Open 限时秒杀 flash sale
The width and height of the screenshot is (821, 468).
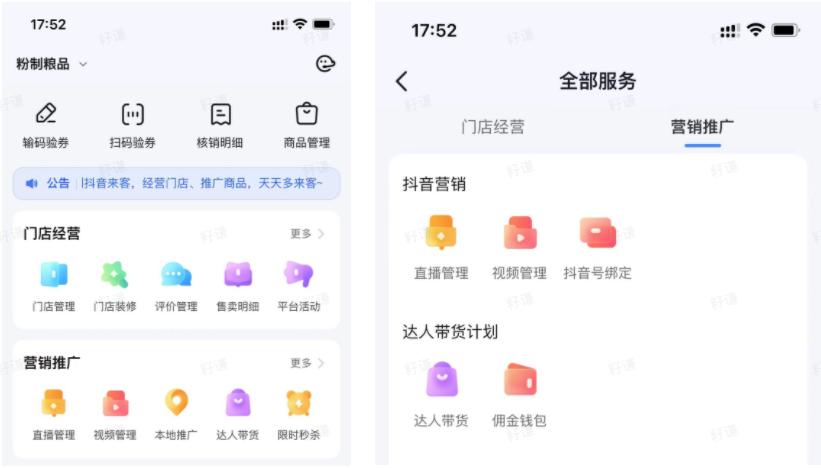299,413
